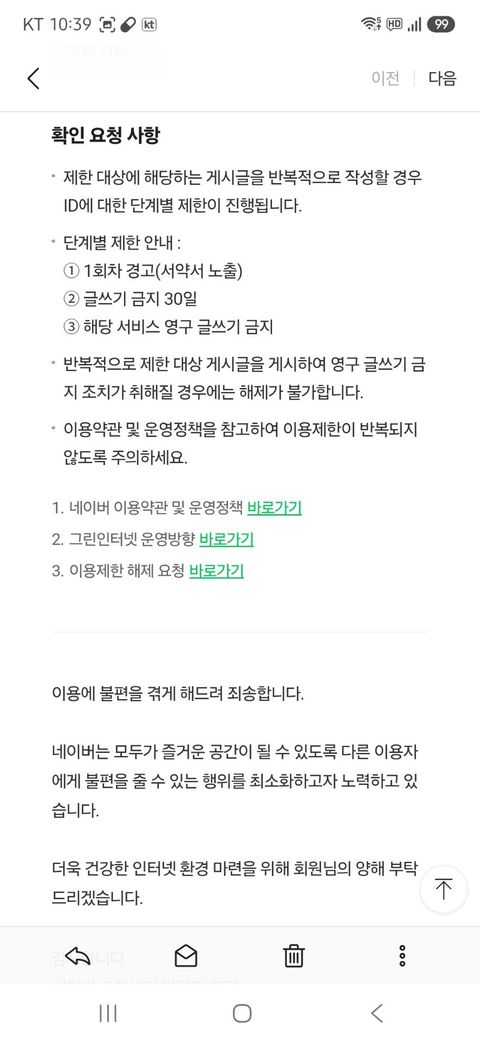This screenshot has height=1040, width=480.
Task: Open the three-dot more options menu
Action: click(402, 956)
